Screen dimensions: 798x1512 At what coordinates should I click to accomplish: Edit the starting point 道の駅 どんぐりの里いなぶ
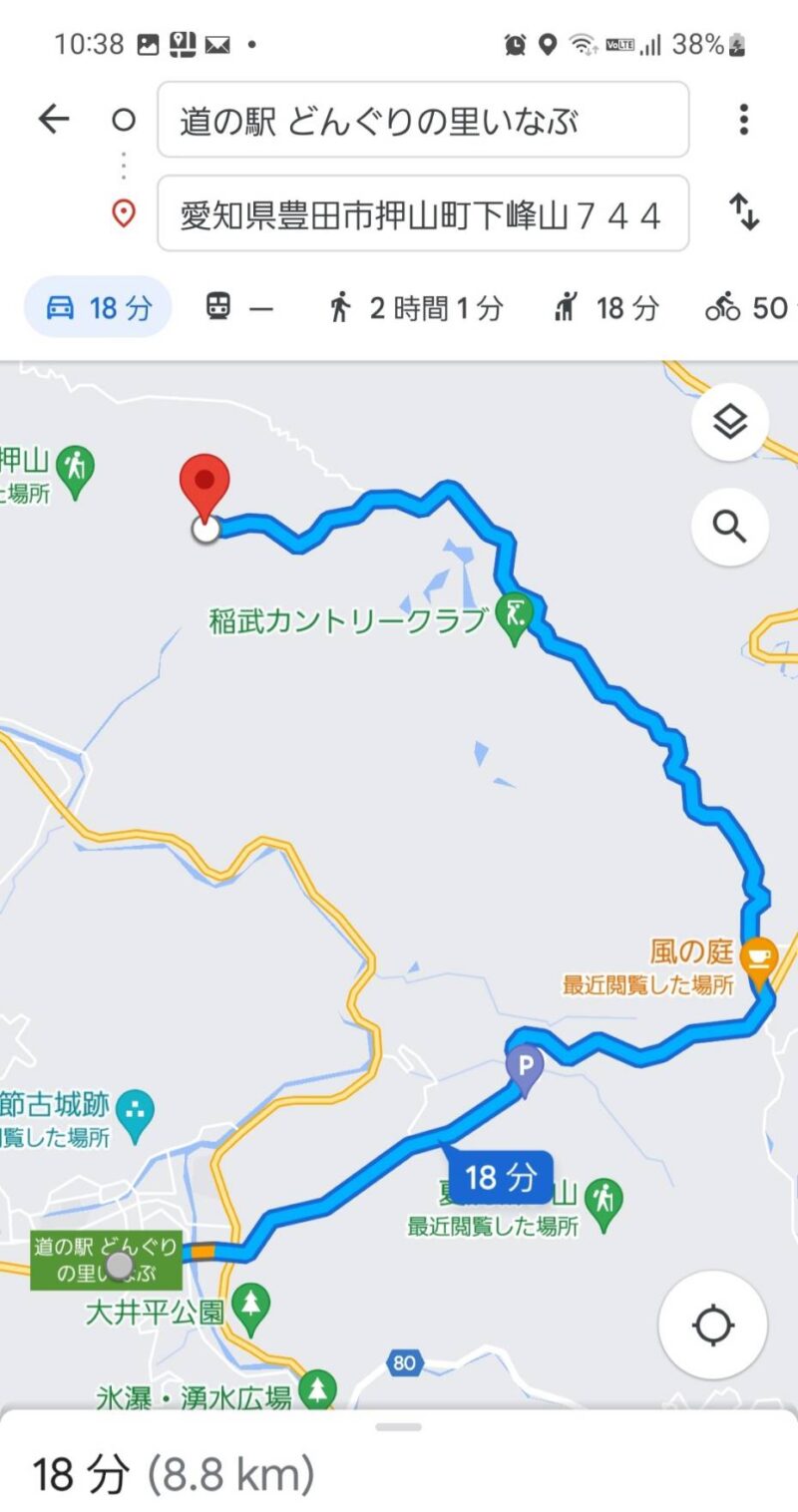(422, 121)
